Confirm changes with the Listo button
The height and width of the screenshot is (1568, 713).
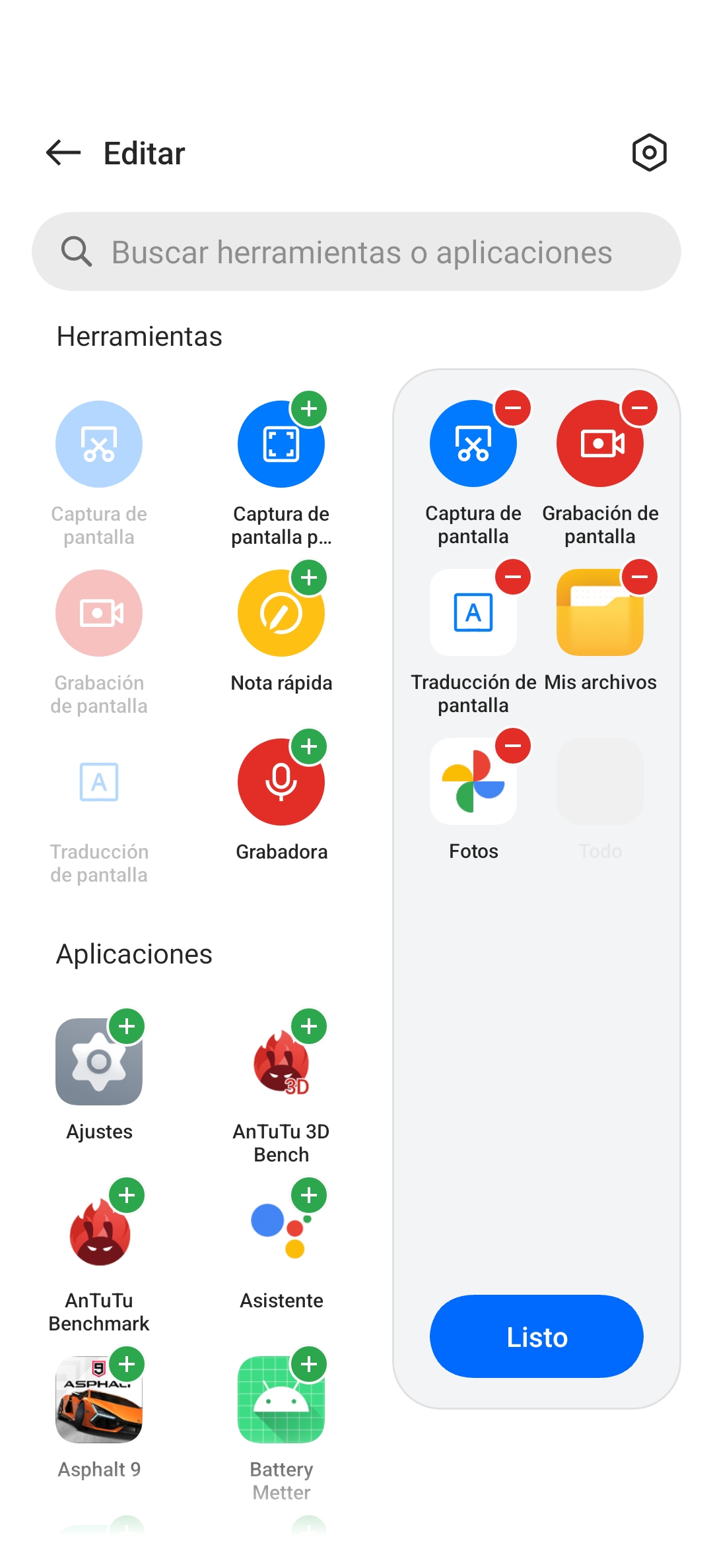tap(537, 1336)
